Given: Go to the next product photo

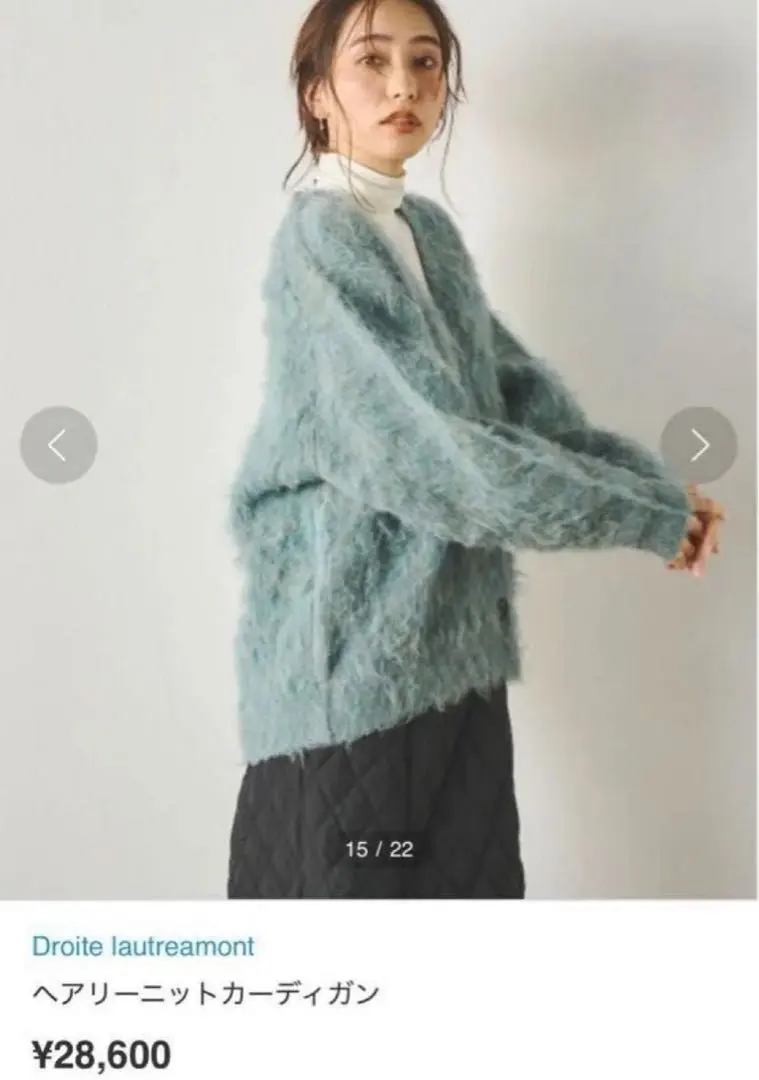Looking at the screenshot, I should 699,445.
